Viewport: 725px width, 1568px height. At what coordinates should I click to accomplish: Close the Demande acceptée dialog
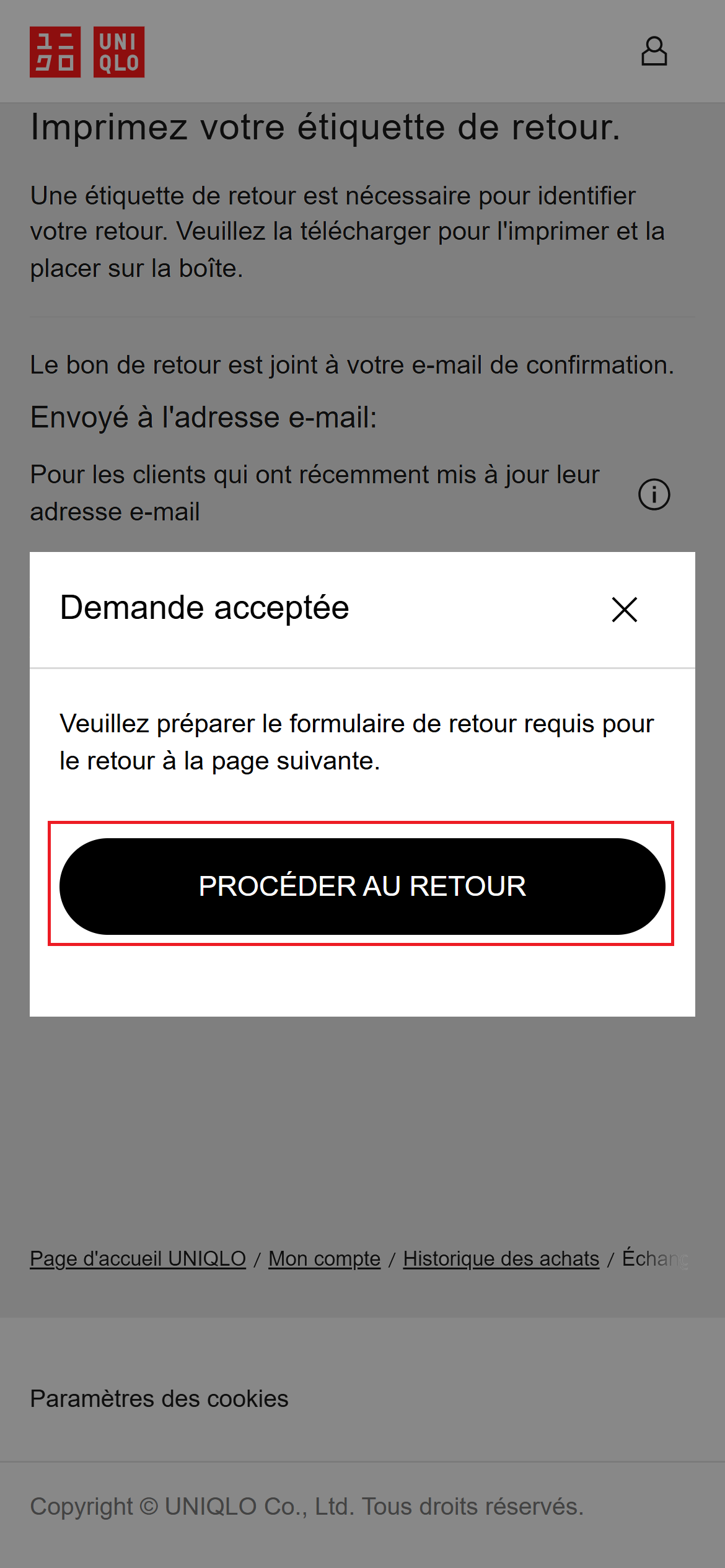pyautogui.click(x=624, y=610)
